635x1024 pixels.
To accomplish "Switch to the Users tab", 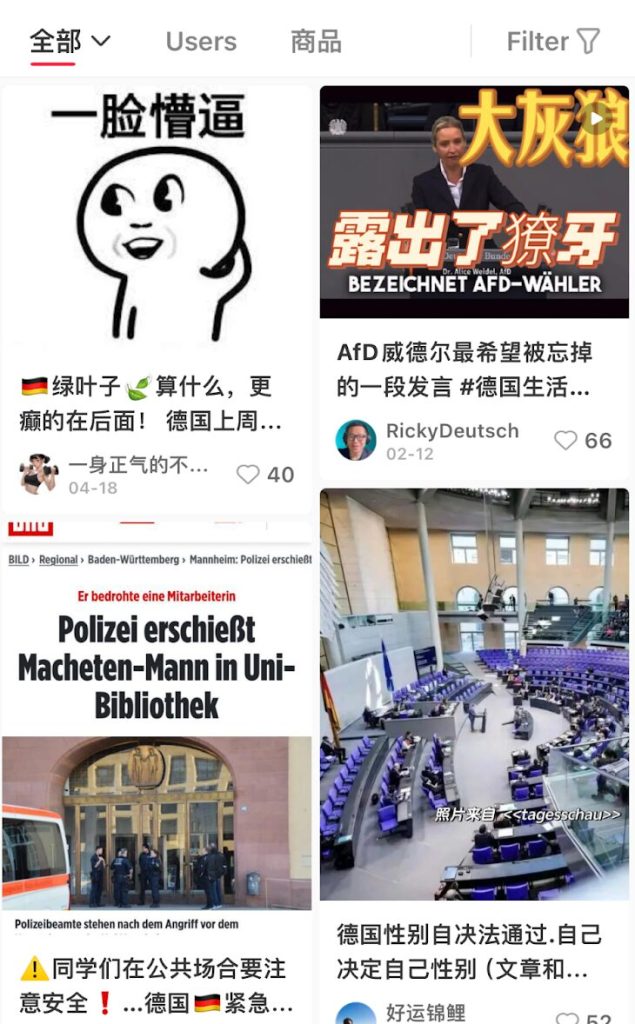I will (201, 41).
